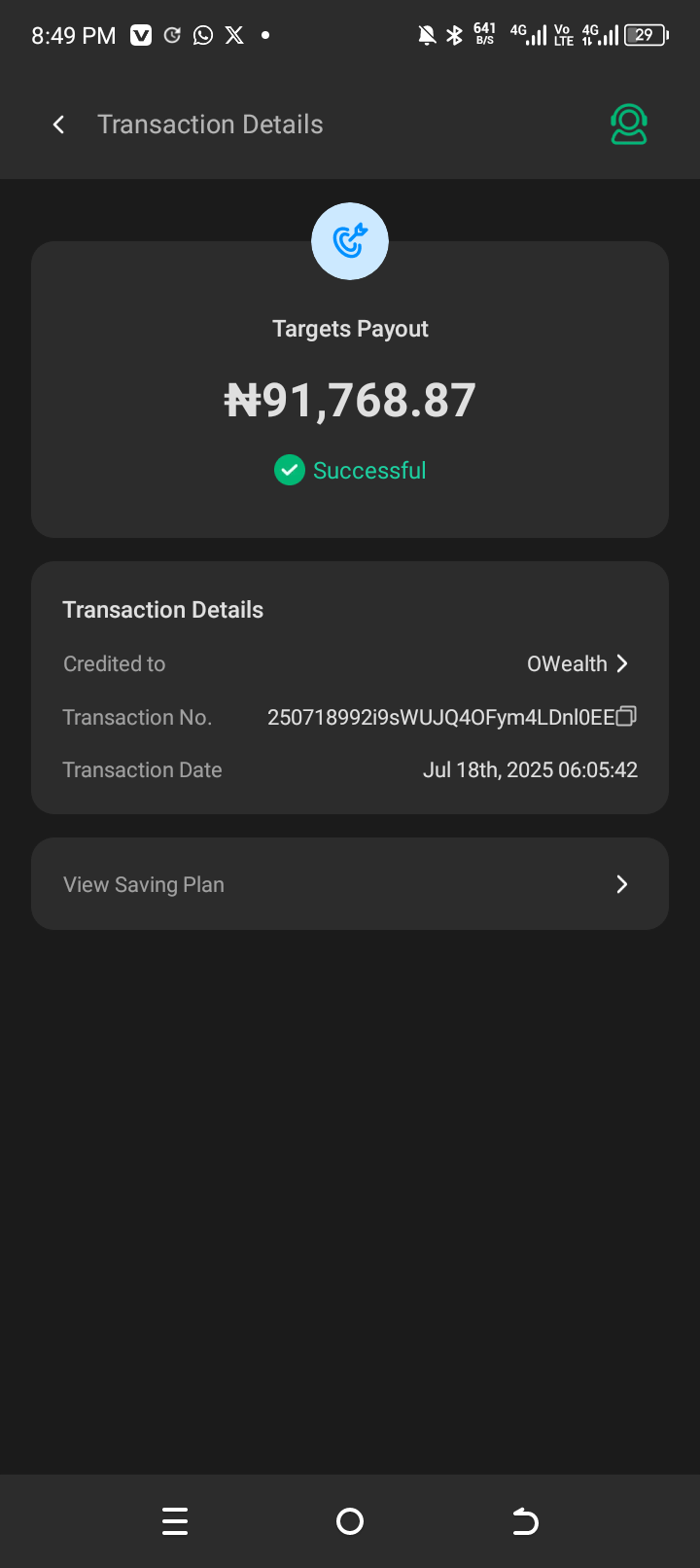Tap the customer support headset icon
Image resolution: width=700 pixels, height=1568 pixels.
click(628, 125)
